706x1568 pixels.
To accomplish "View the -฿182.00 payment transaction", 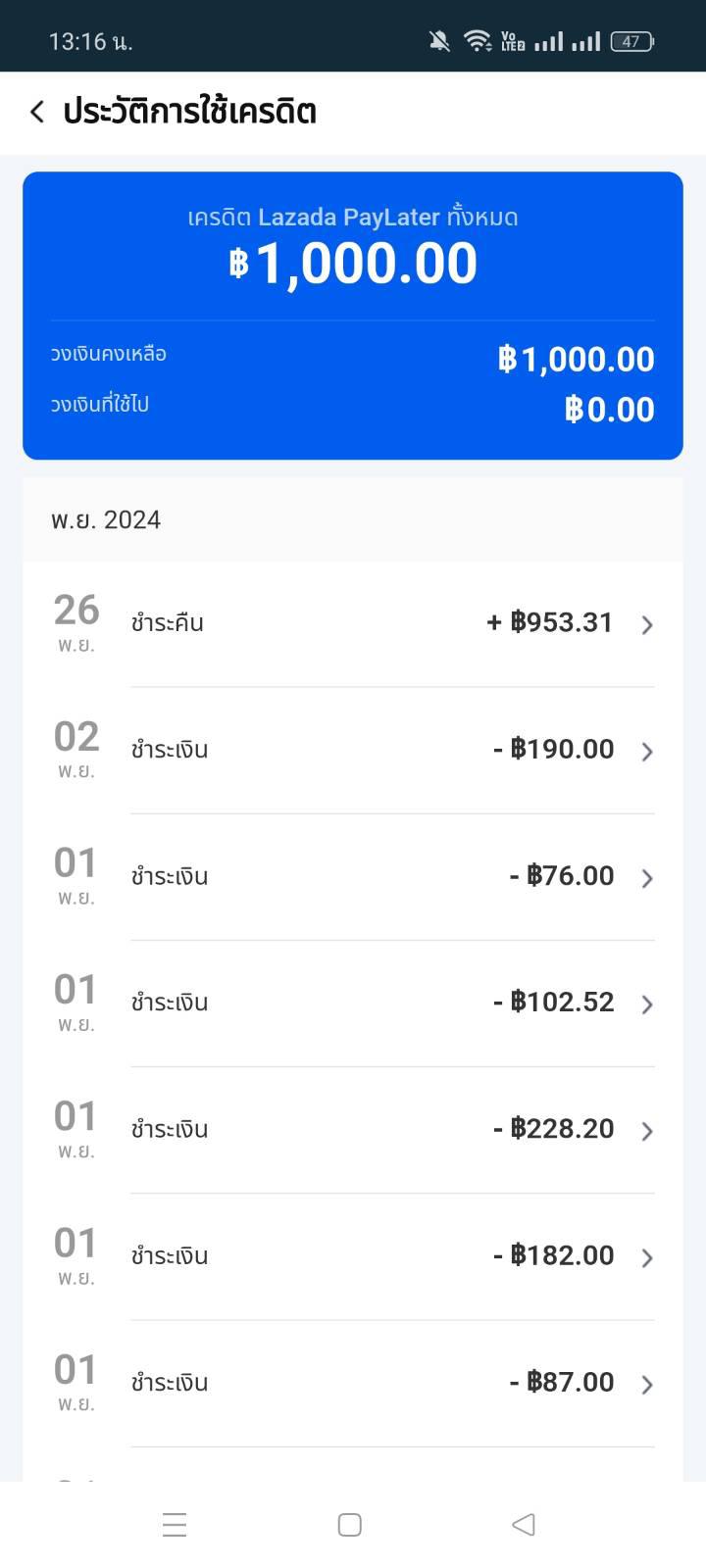I will click(x=353, y=1256).
